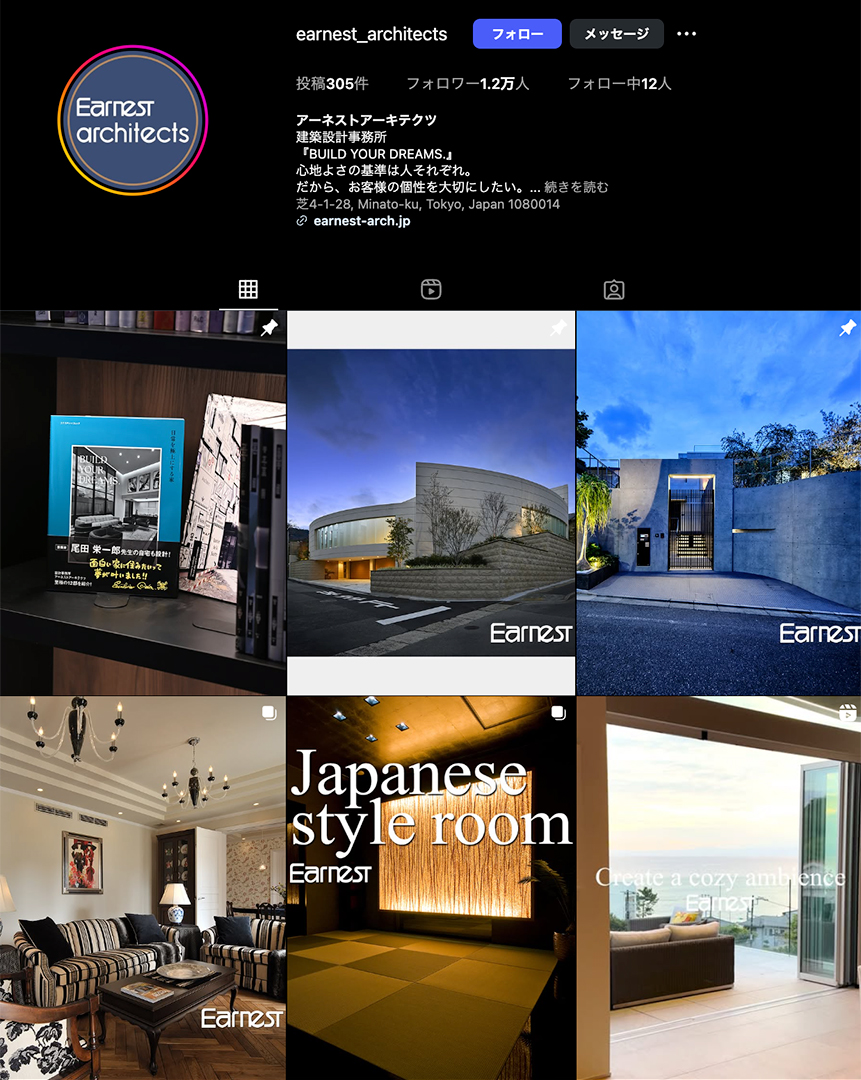Open the pinned concrete gate entrance post

tap(719, 503)
